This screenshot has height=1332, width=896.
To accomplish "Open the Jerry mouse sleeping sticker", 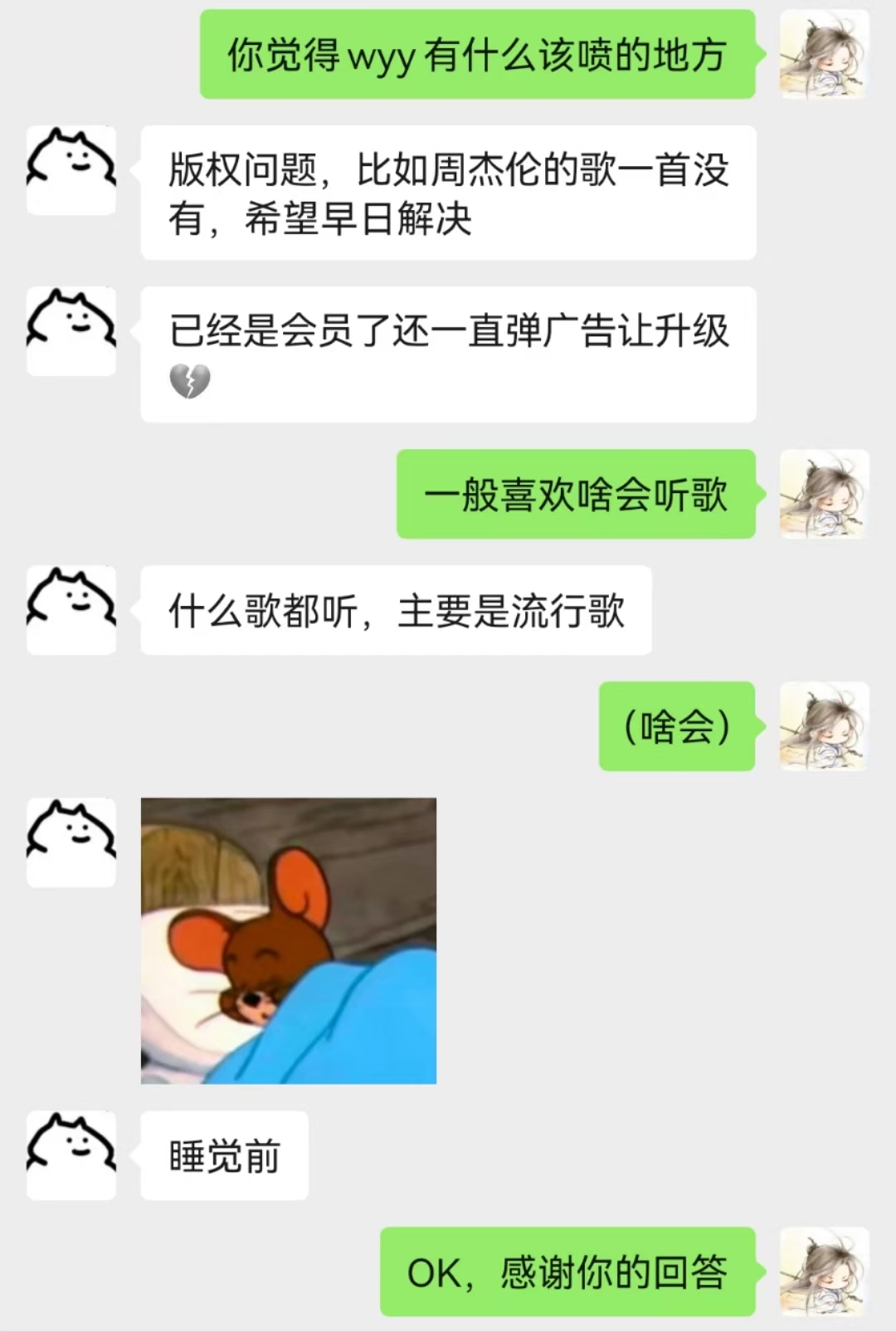I will click(288, 940).
